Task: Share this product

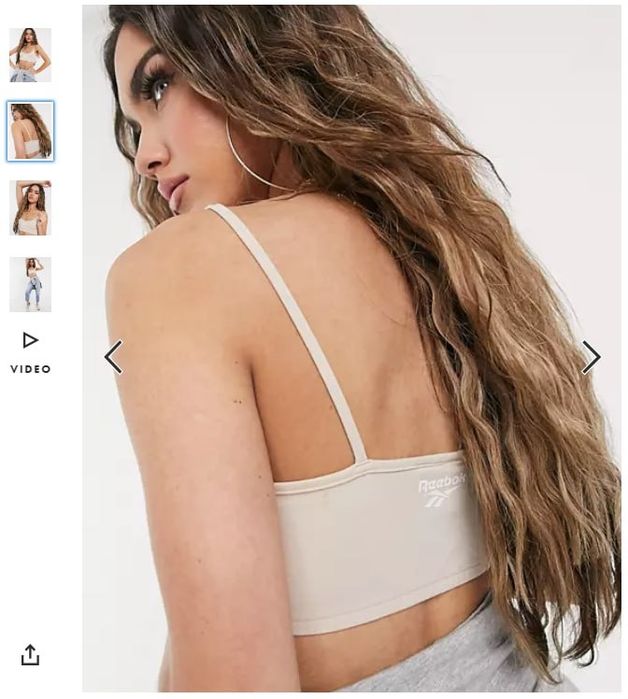Action: 30,655
